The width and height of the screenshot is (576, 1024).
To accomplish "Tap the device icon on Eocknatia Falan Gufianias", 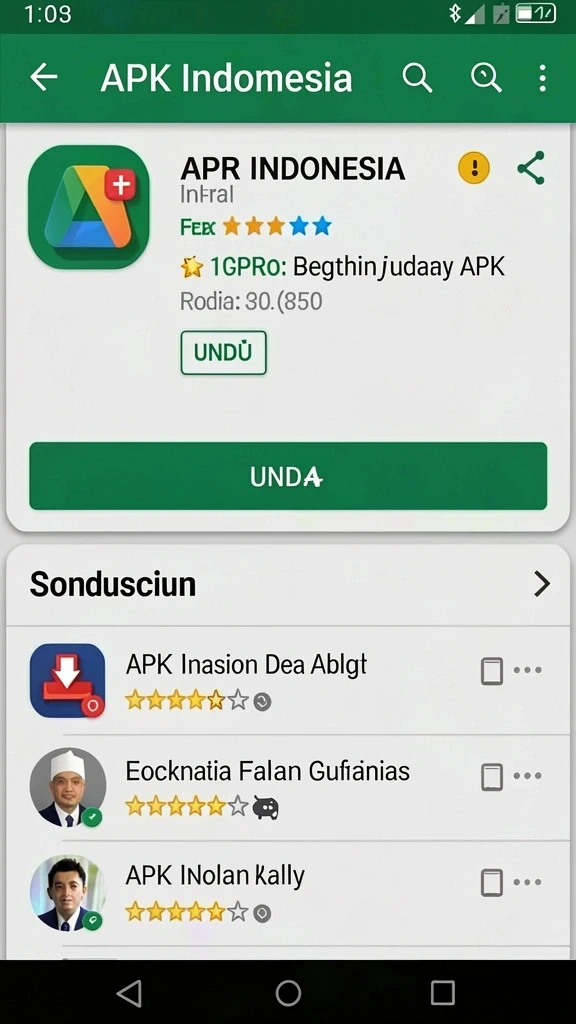I will [x=492, y=776].
